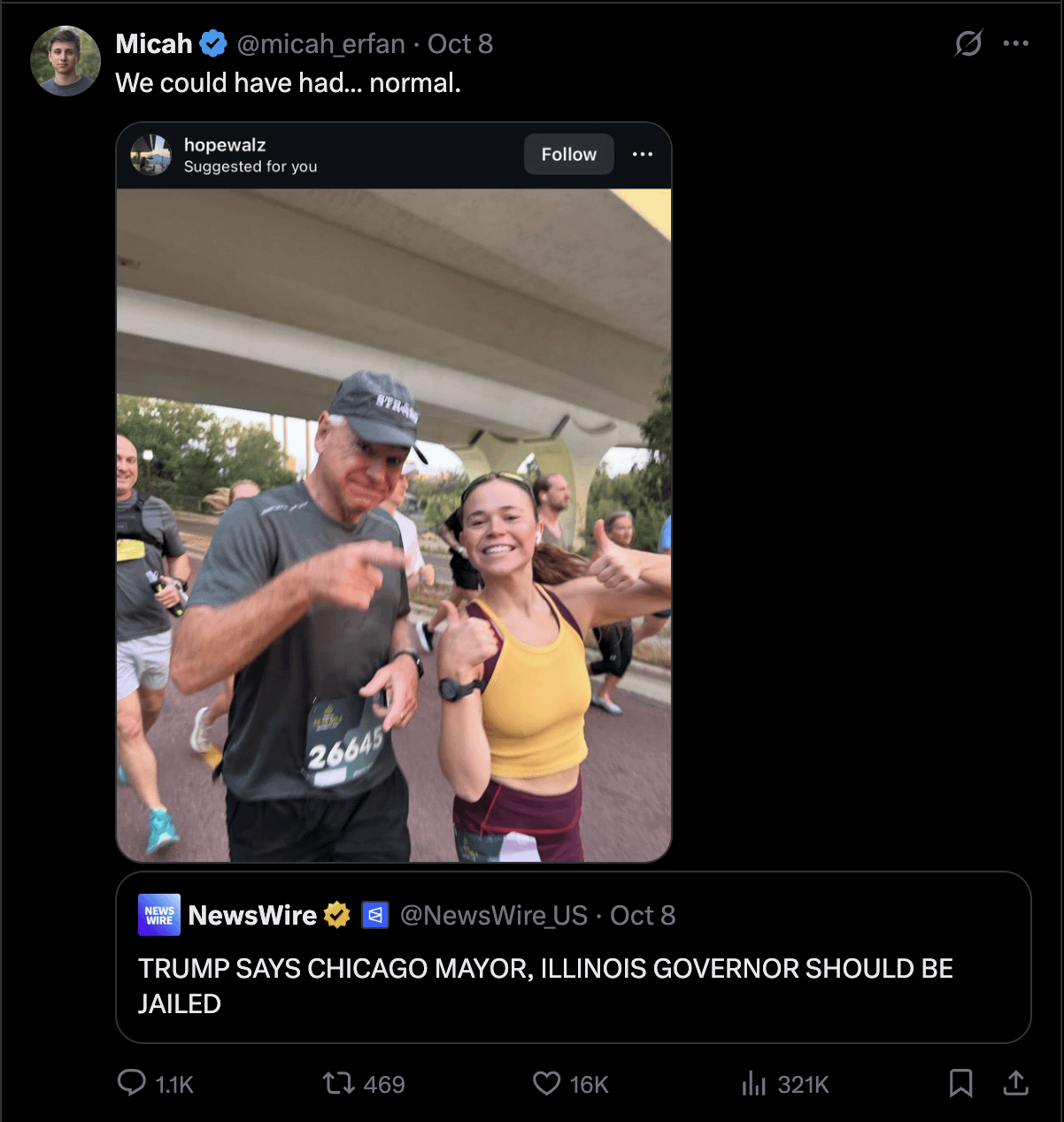This screenshot has height=1122, width=1064.
Task: Open the @micah_erfan profile link
Action: click(320, 43)
